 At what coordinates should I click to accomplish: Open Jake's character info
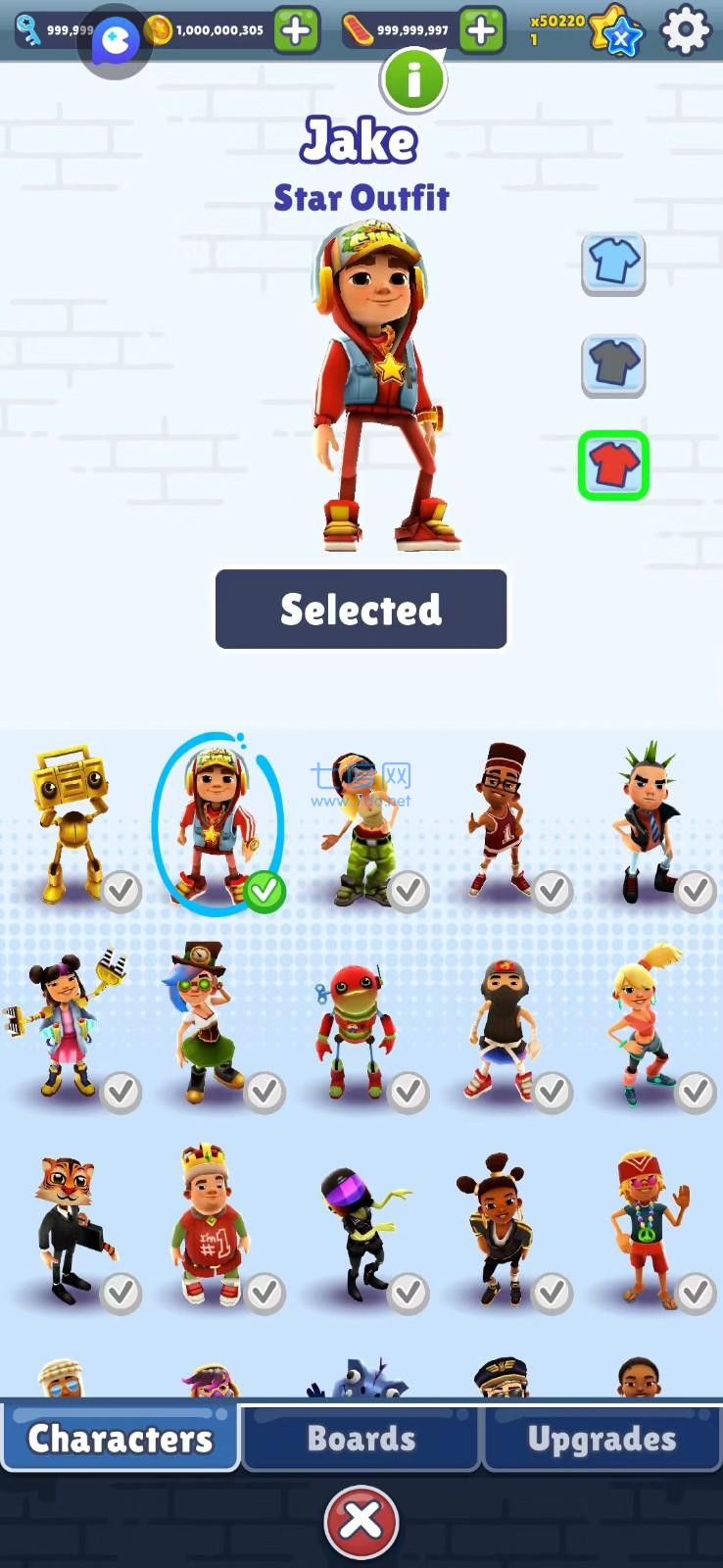[413, 80]
